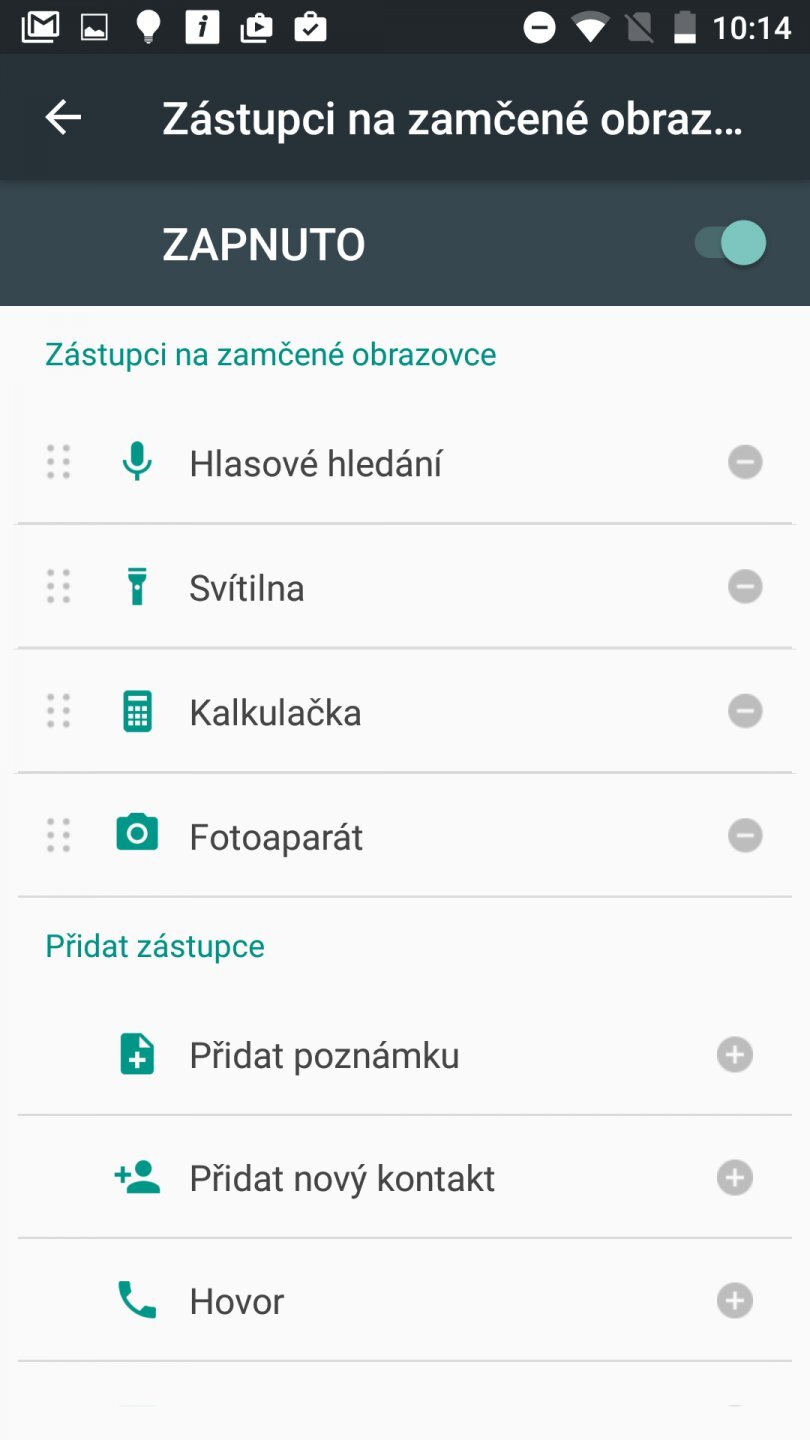Remove the Svítilna shortcut
Image resolution: width=810 pixels, height=1440 pixels.
click(744, 586)
